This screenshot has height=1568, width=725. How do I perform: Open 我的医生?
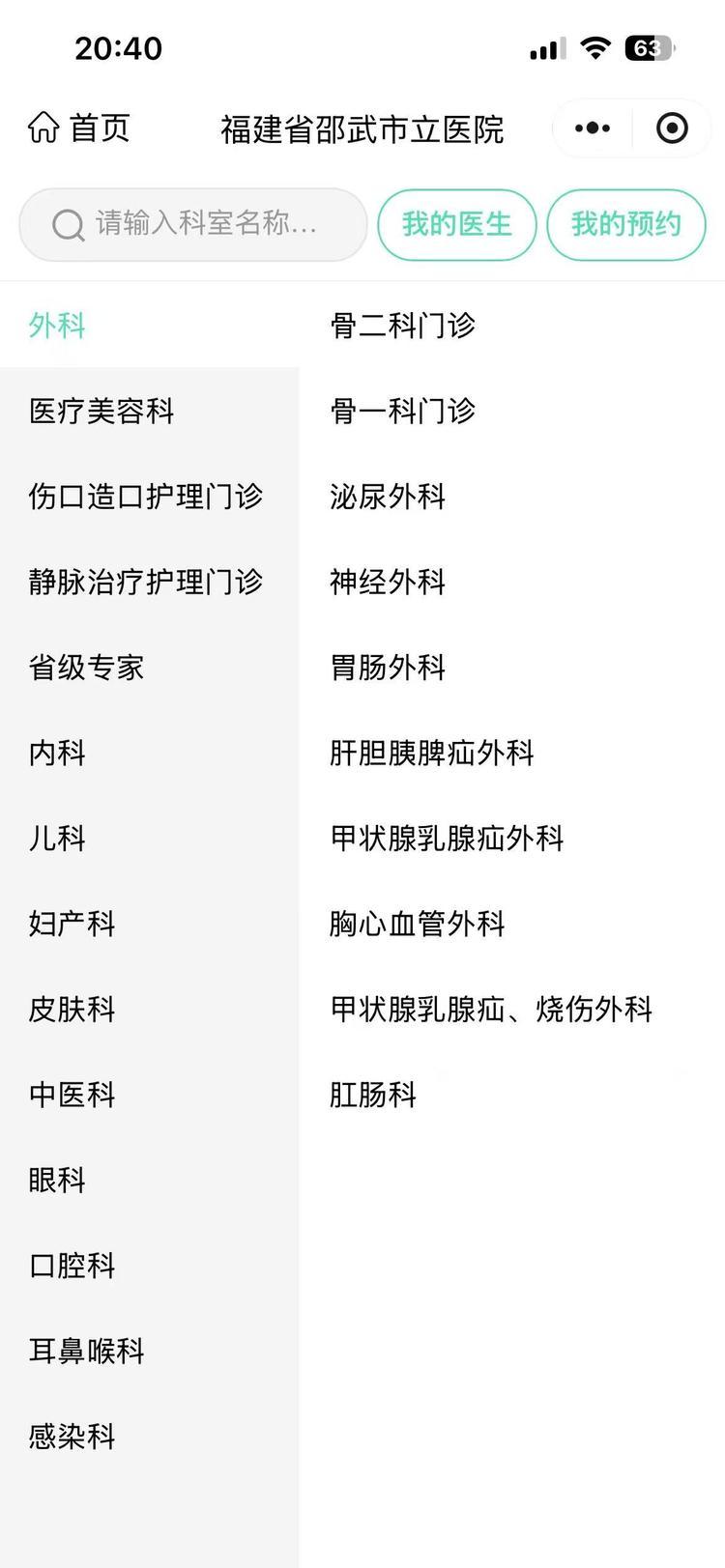pyautogui.click(x=456, y=224)
